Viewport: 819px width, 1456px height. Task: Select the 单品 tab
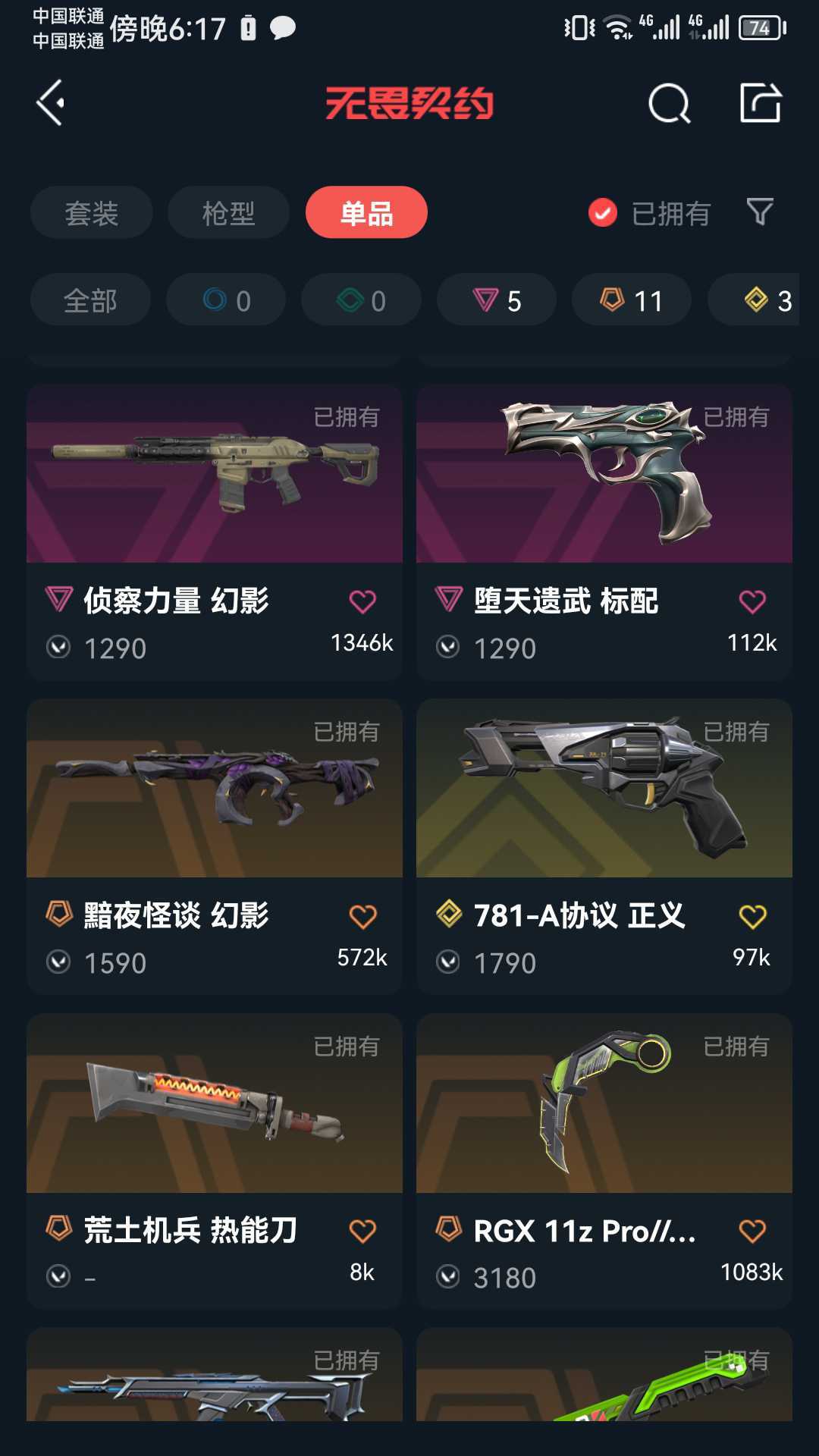pos(366,213)
